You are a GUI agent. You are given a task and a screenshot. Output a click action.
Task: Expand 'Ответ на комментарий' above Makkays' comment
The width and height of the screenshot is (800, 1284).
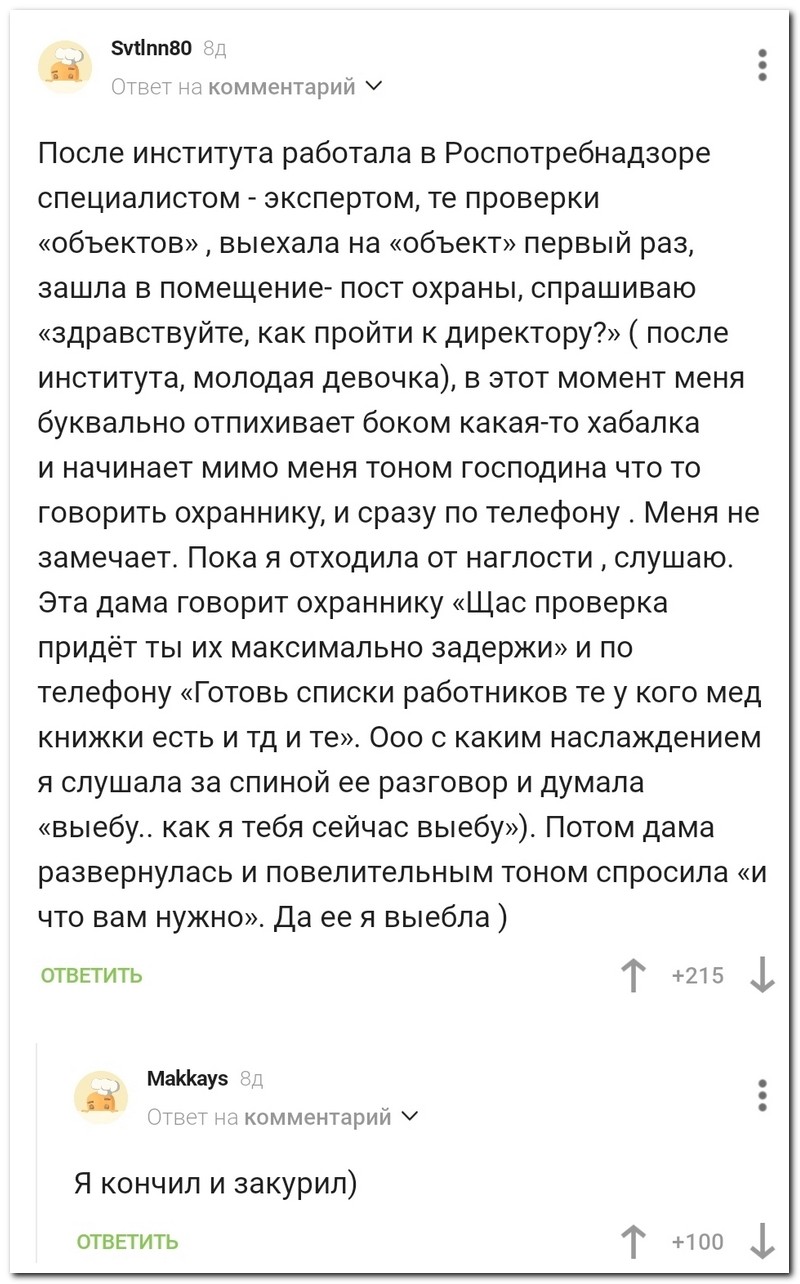pyautogui.click(x=283, y=1117)
